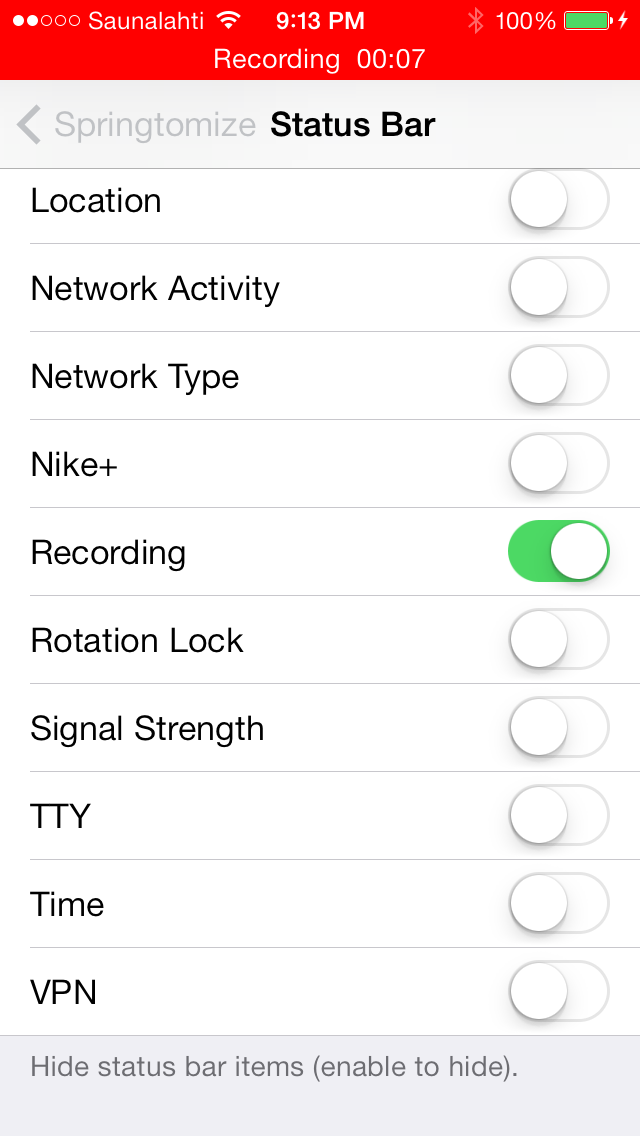Toggle the TTY switch

coord(559,815)
